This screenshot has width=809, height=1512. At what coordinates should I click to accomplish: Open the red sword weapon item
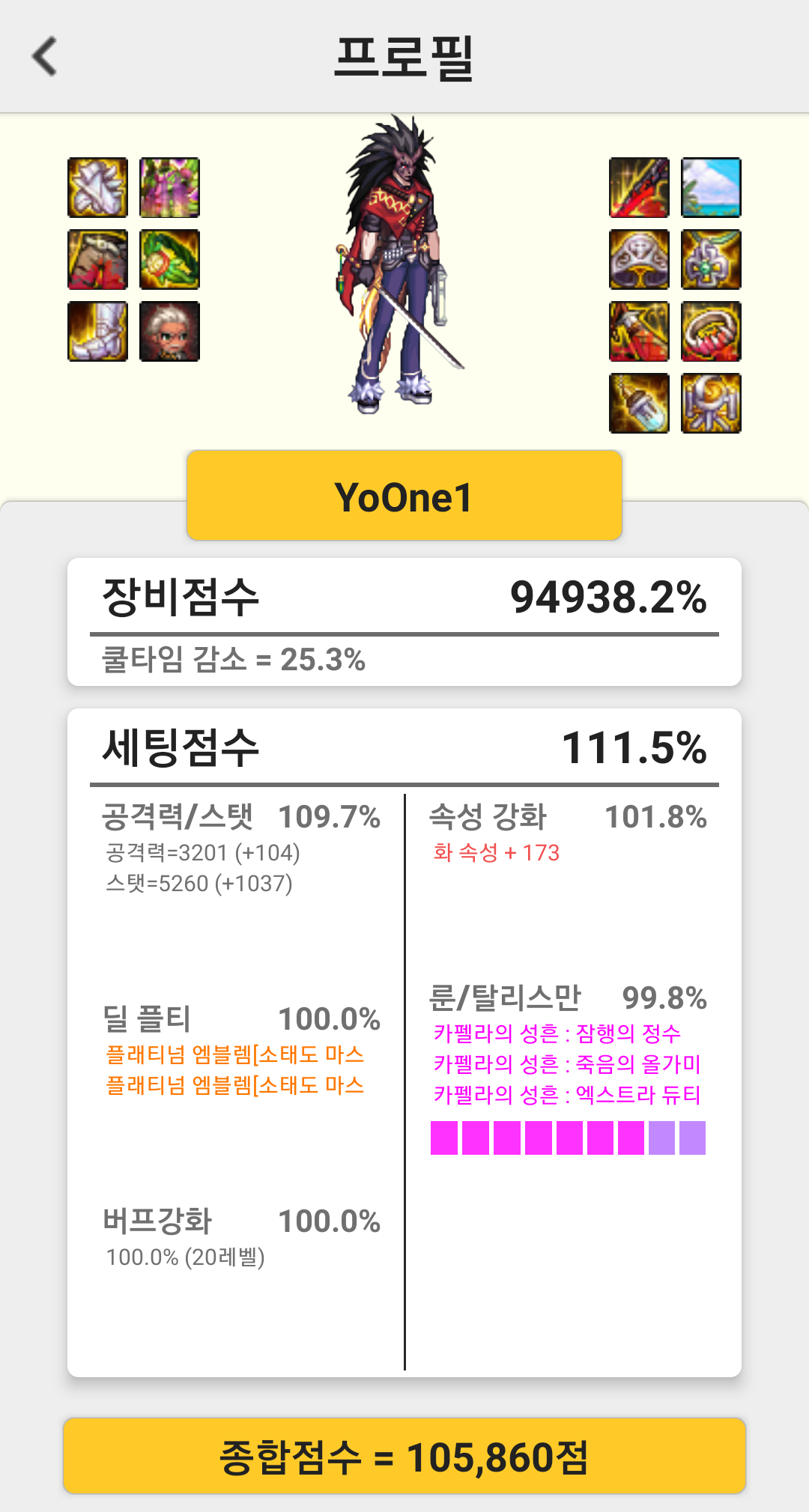click(x=639, y=187)
